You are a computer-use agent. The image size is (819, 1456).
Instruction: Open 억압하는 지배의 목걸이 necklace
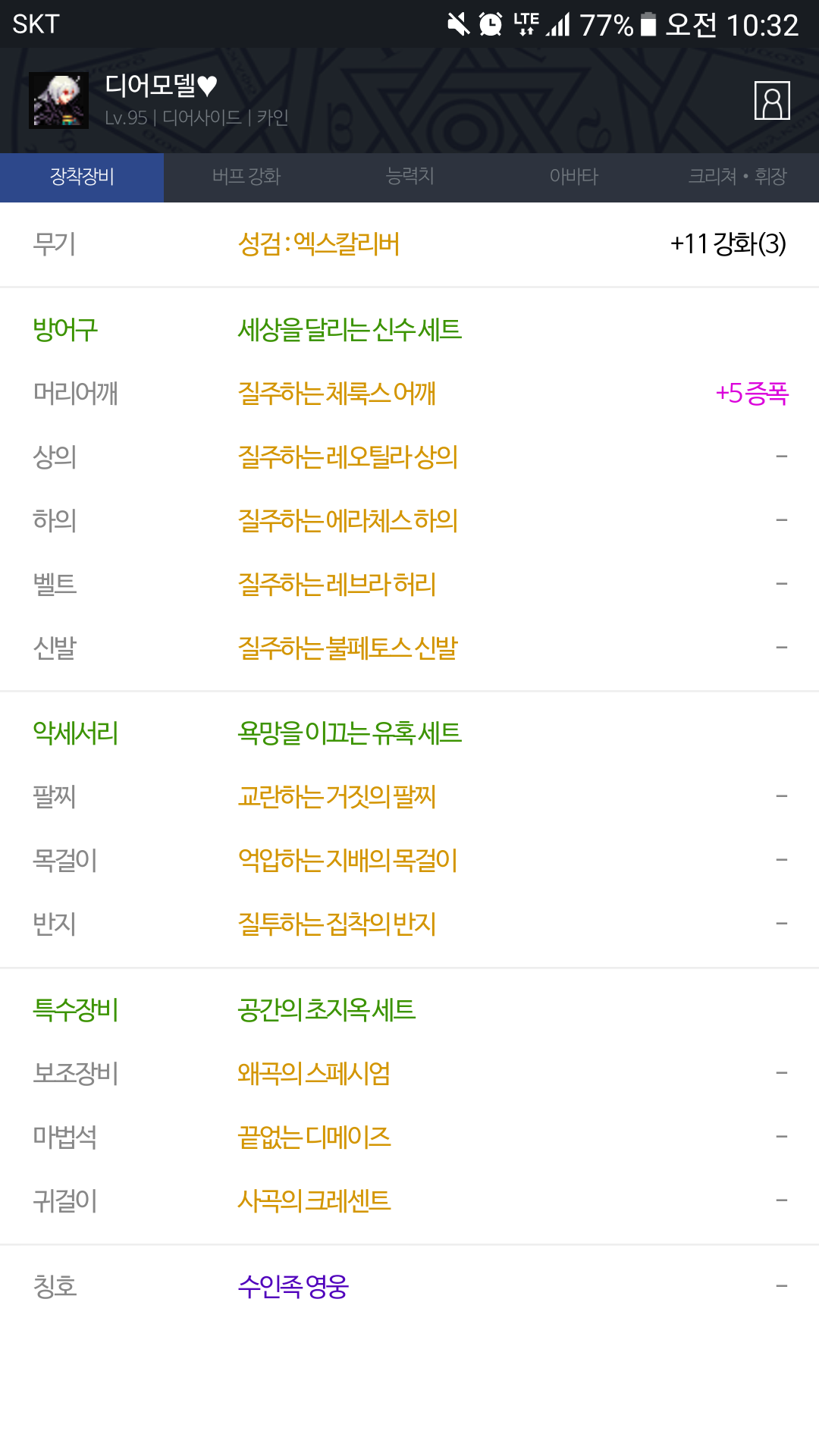(x=347, y=861)
